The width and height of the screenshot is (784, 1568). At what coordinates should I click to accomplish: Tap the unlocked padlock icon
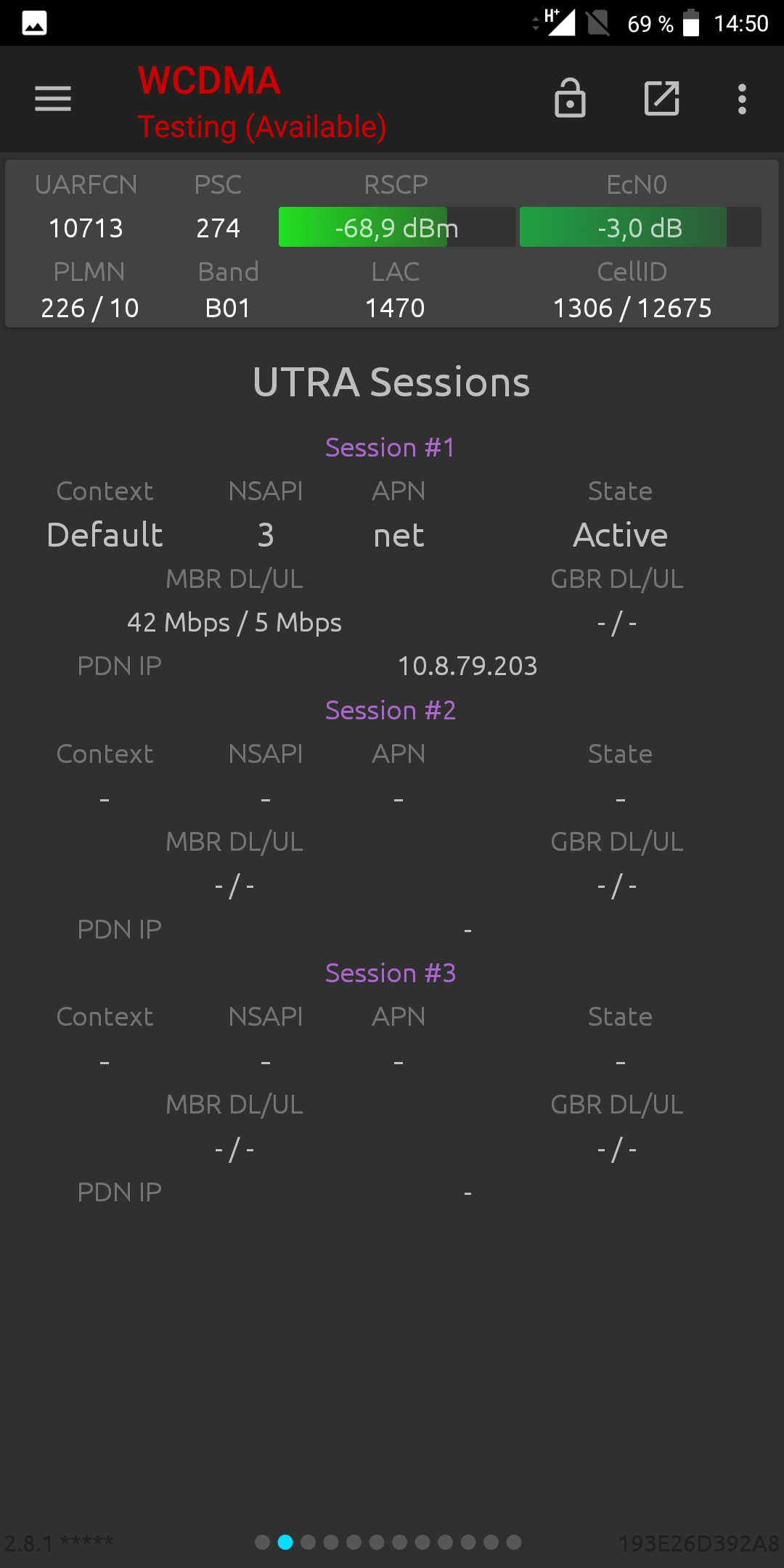(x=570, y=98)
